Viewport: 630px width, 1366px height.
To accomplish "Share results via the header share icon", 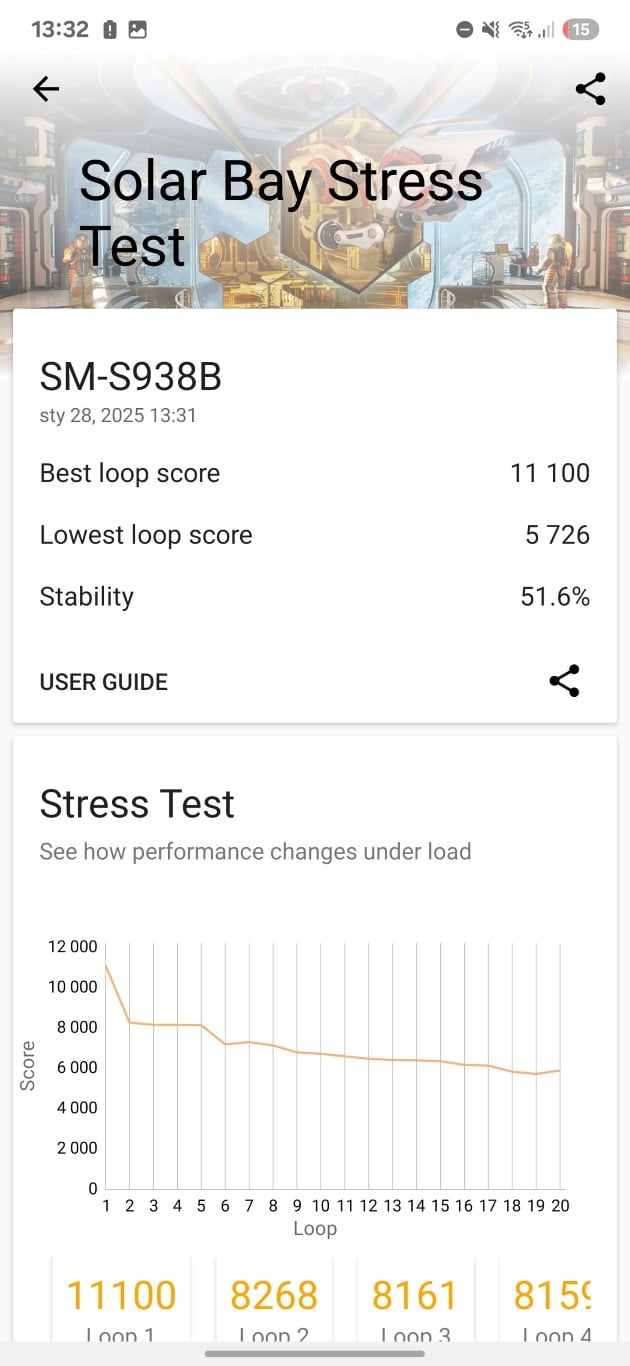I will pyautogui.click(x=591, y=89).
